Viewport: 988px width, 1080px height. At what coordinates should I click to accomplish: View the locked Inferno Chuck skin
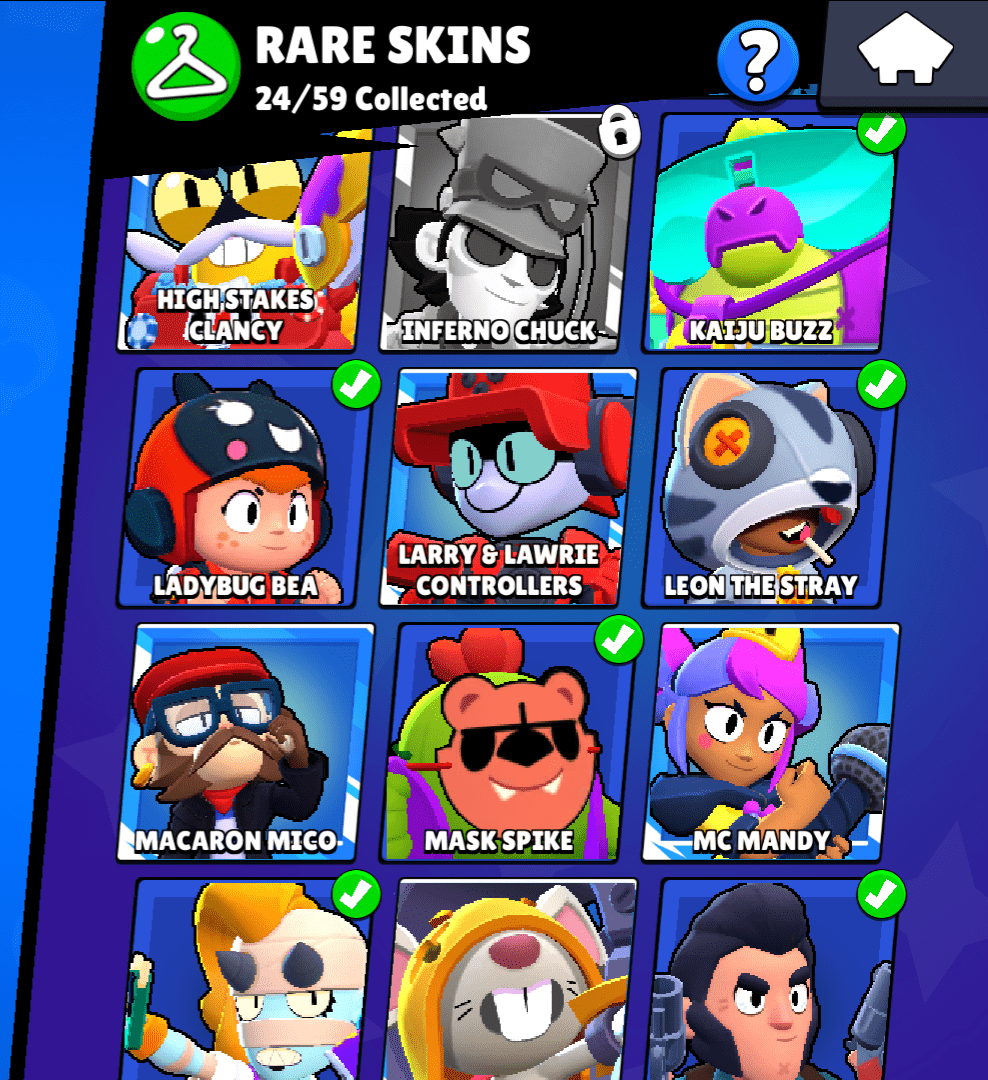[x=500, y=240]
